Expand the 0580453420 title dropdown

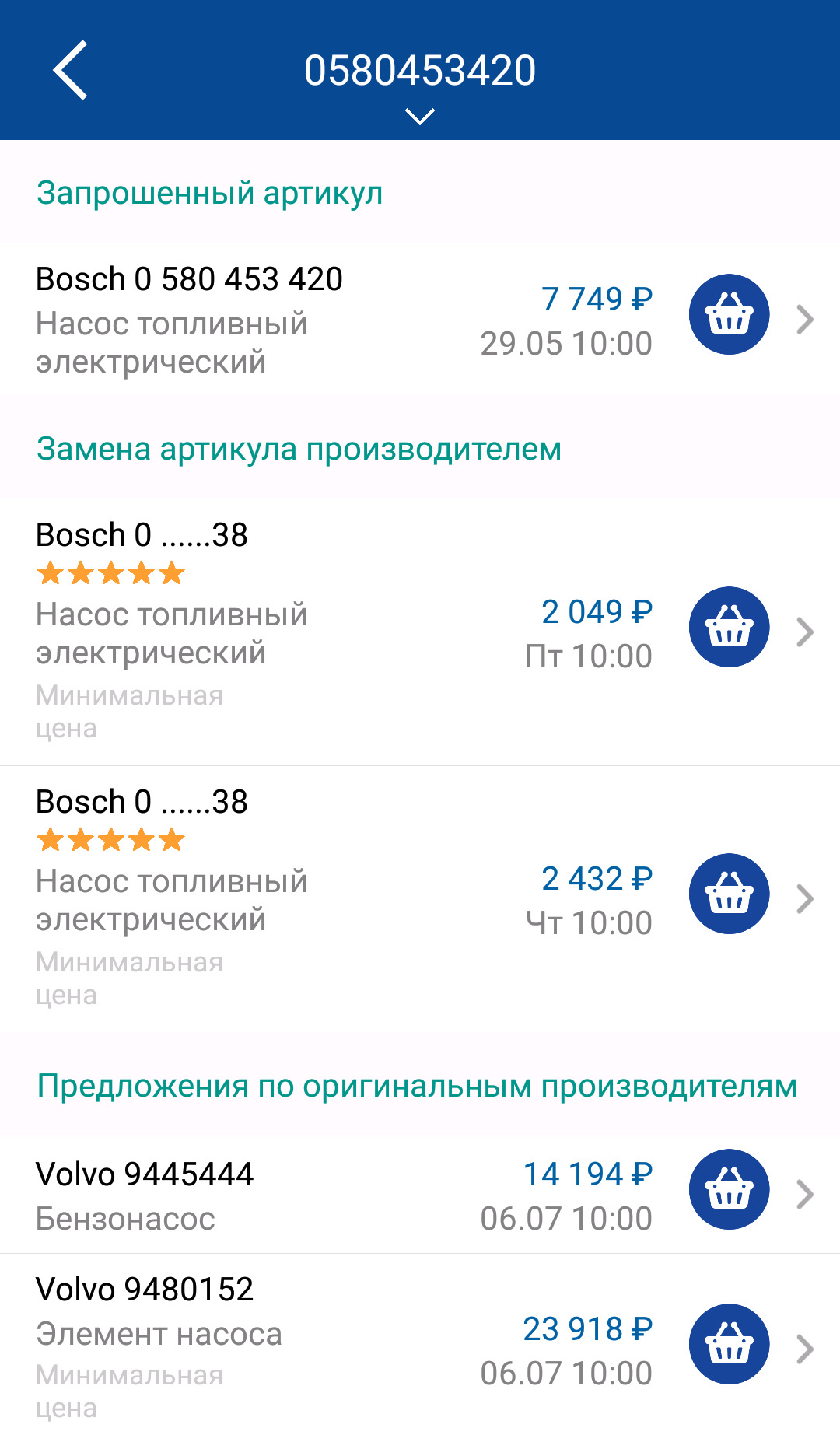point(420,117)
